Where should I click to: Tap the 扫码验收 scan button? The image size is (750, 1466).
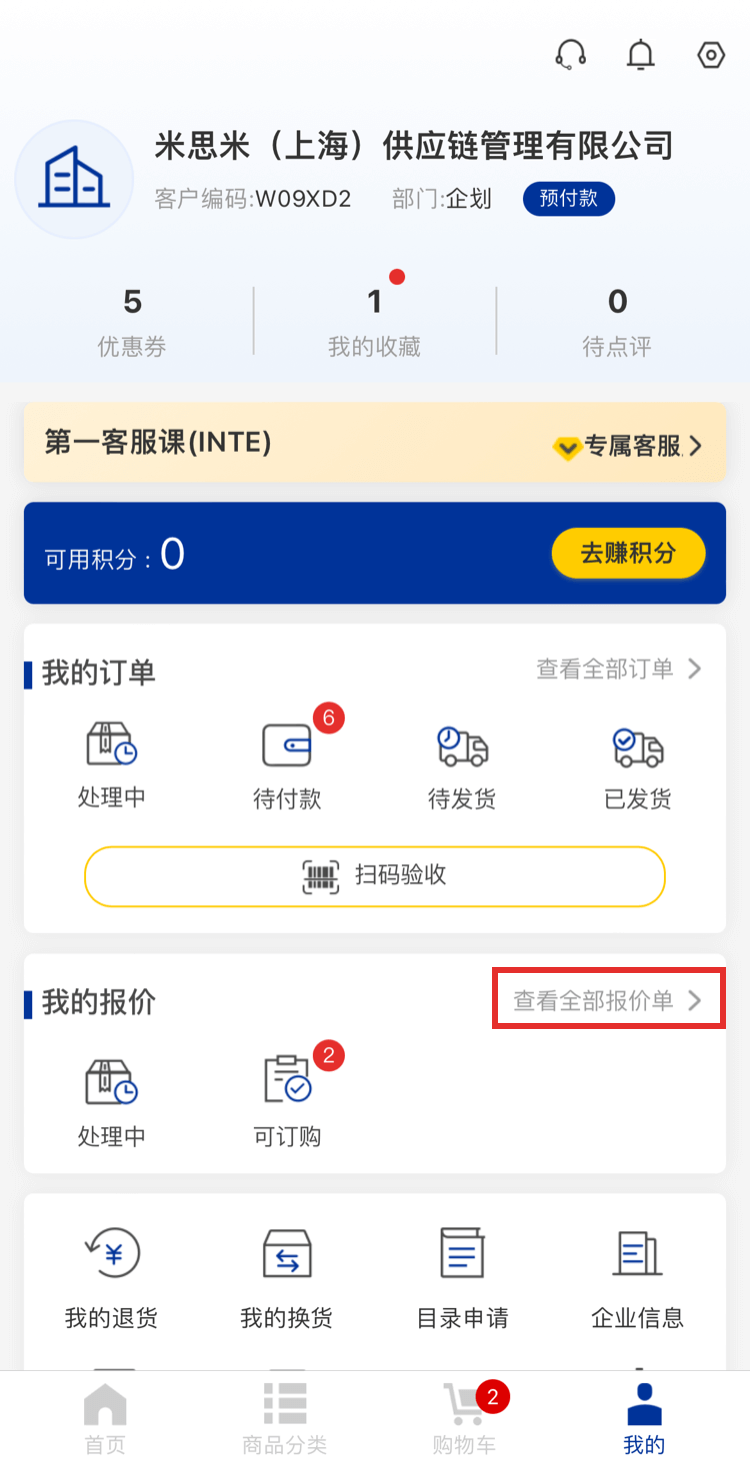click(x=375, y=876)
